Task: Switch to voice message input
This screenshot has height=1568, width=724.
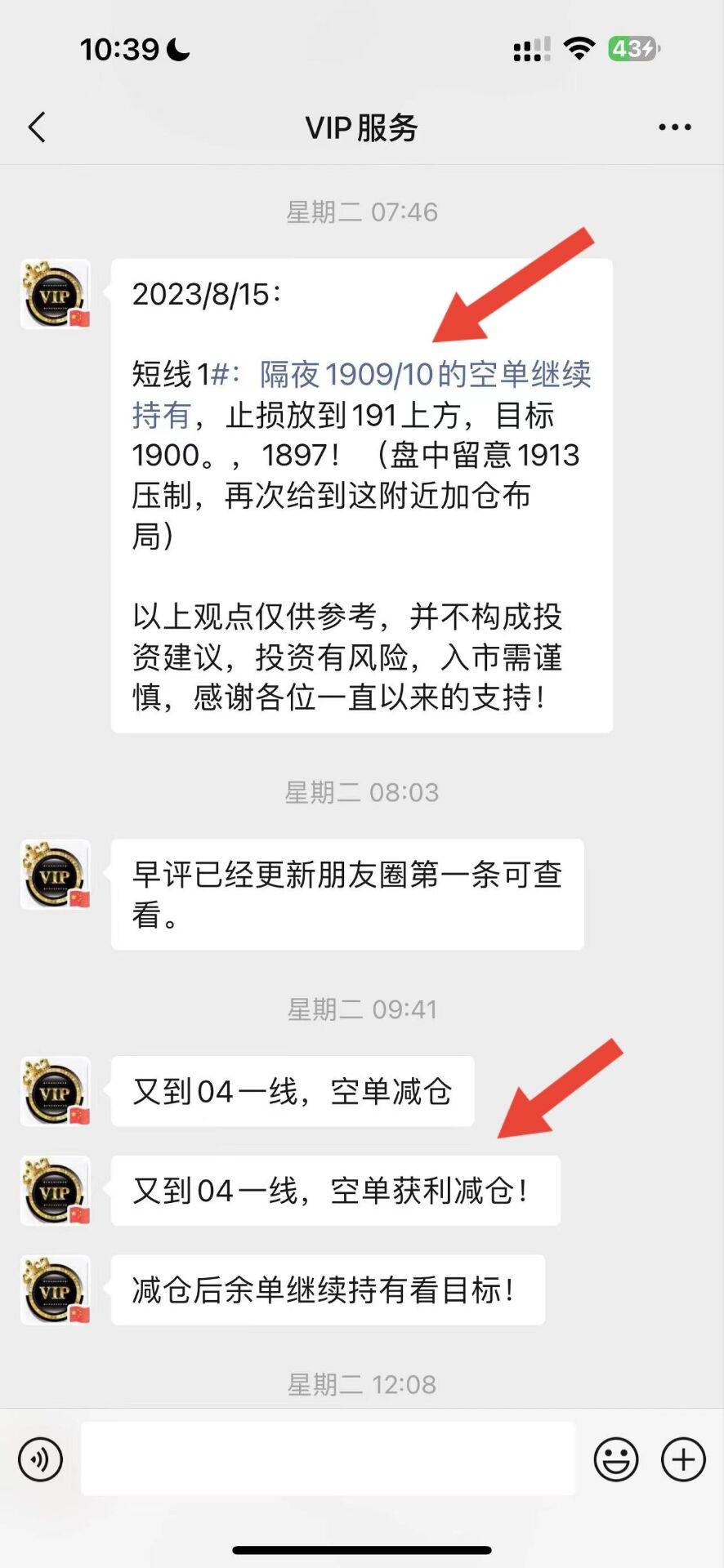Action: pyautogui.click(x=40, y=1459)
